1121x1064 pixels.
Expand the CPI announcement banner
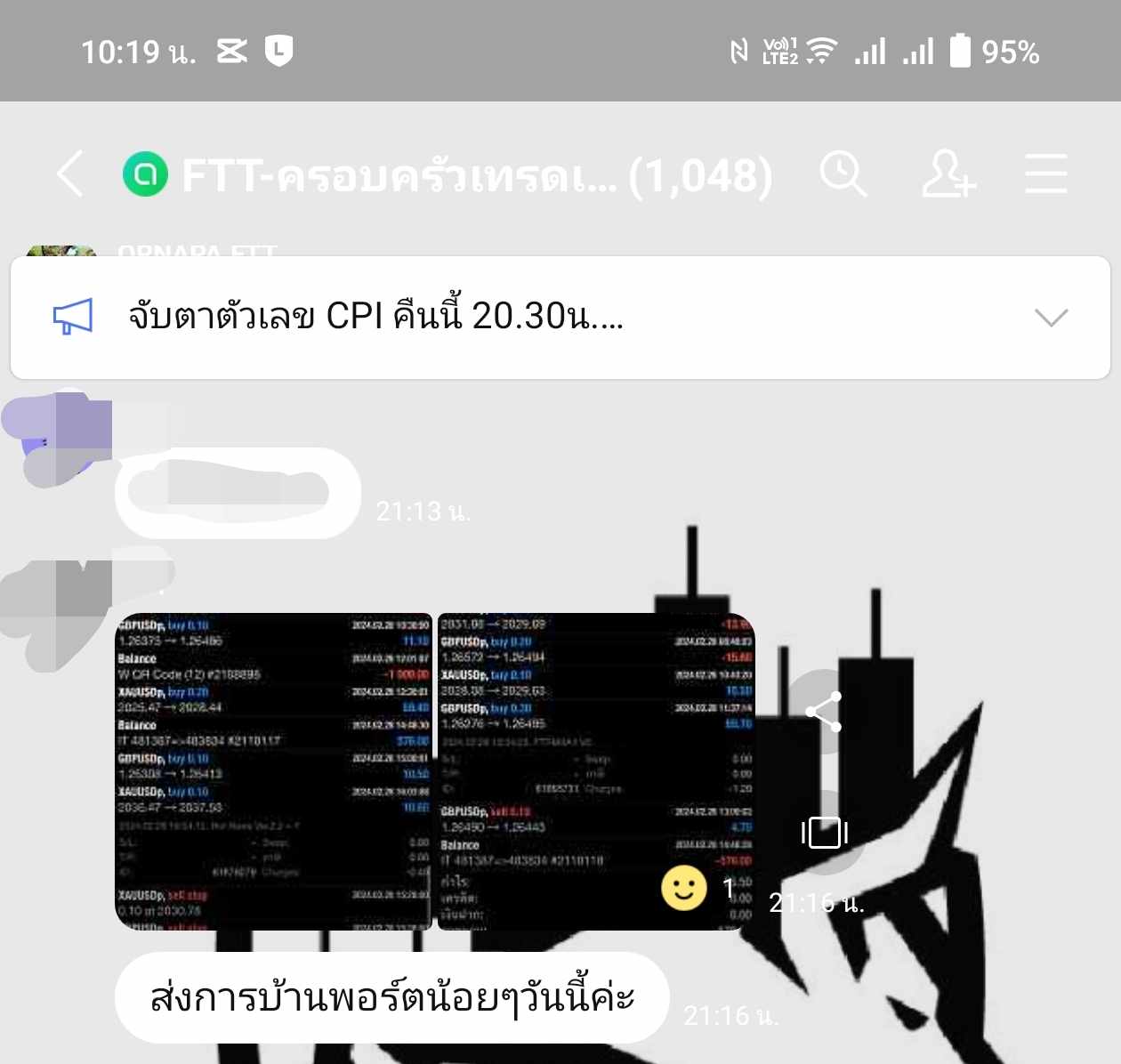(1051, 318)
